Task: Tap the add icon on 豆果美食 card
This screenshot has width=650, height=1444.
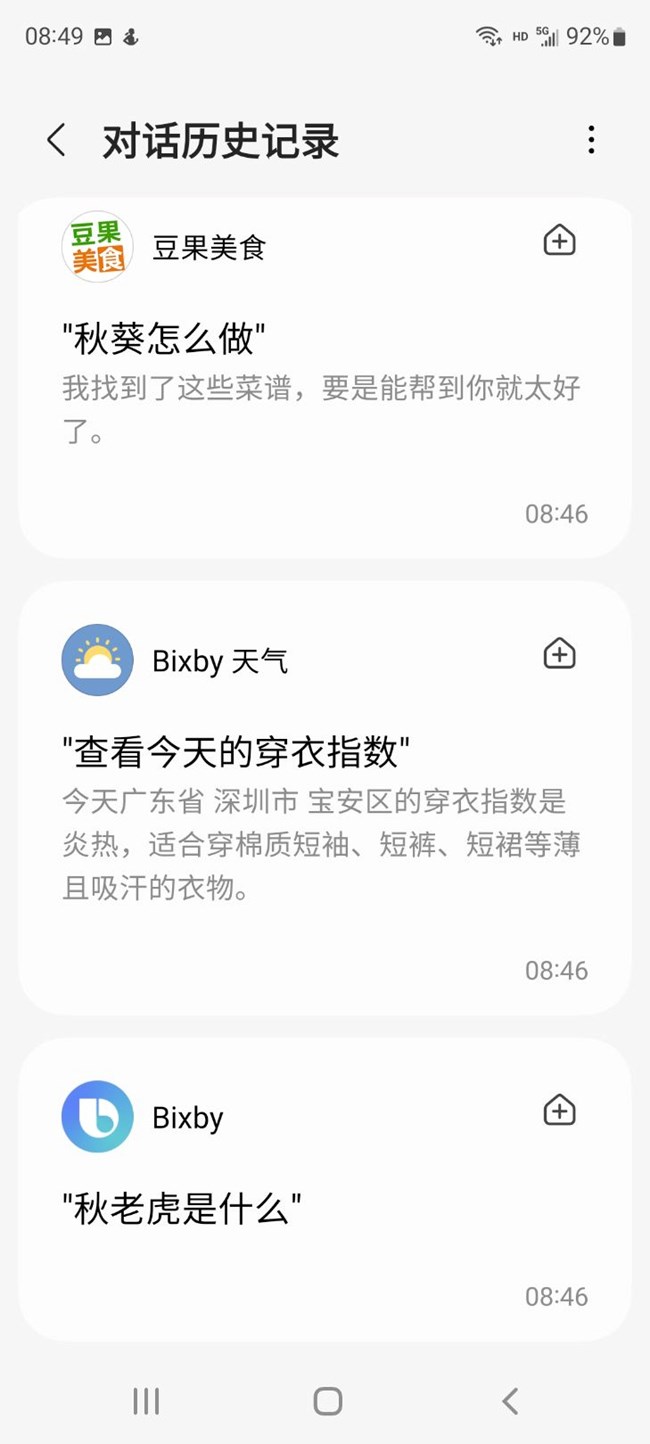Action: tap(559, 241)
